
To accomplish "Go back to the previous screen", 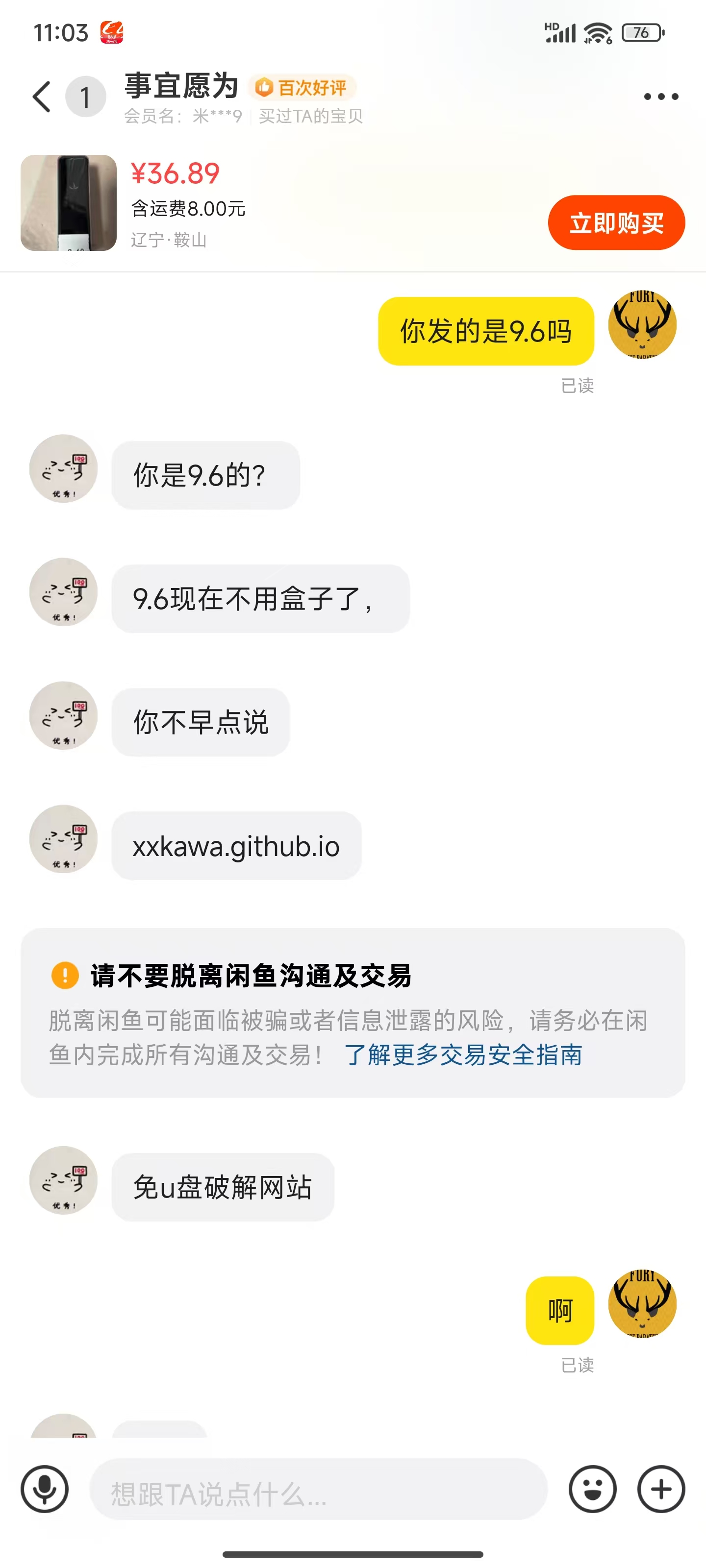I will (41, 97).
